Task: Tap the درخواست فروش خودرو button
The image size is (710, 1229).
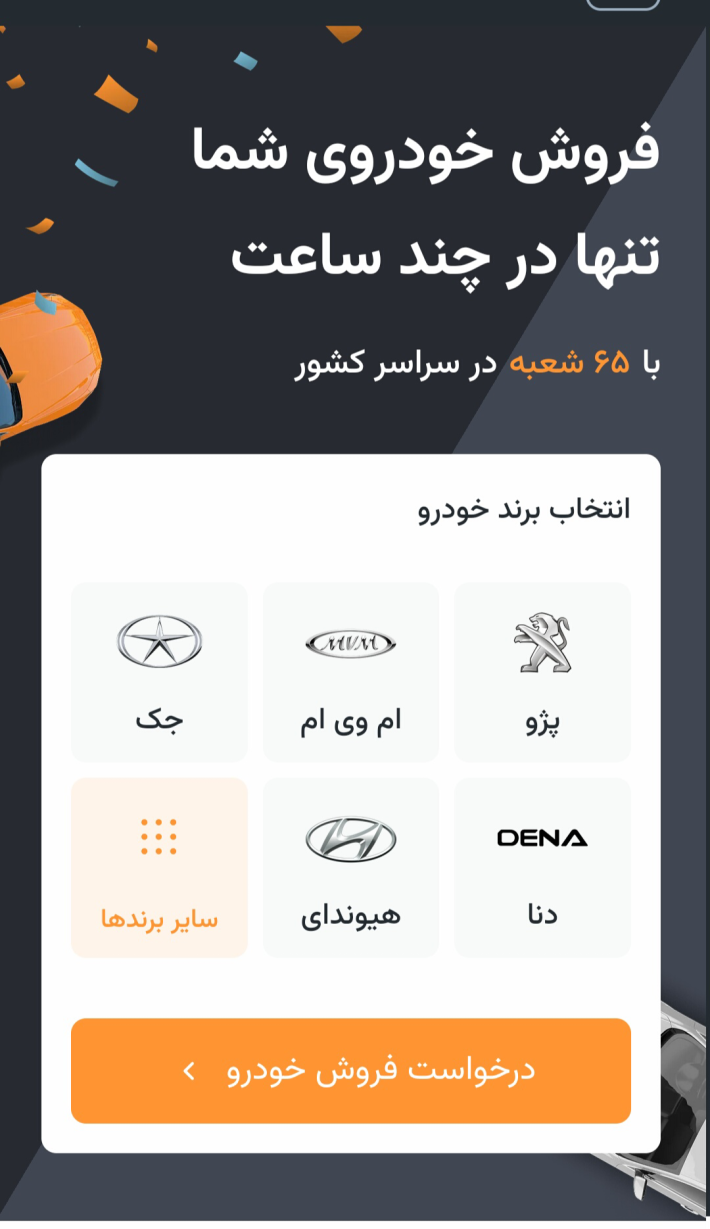Action: [x=350, y=1070]
